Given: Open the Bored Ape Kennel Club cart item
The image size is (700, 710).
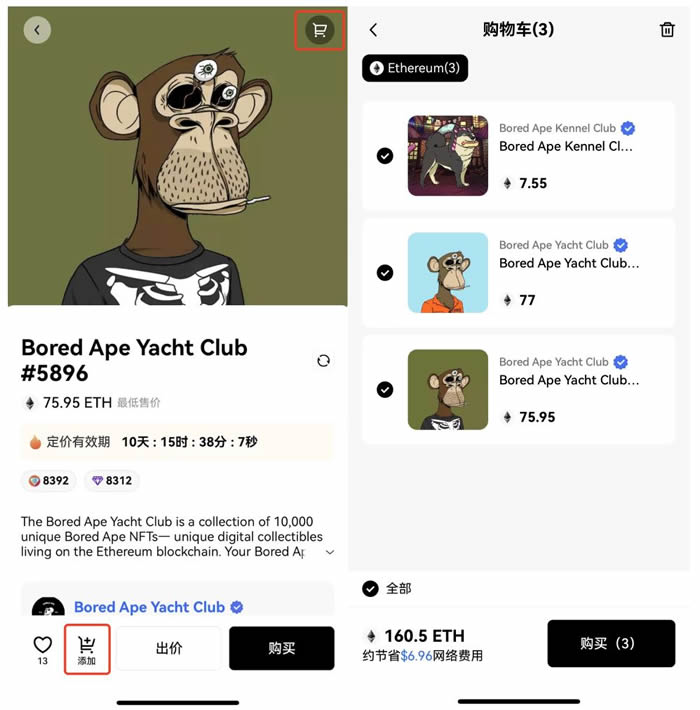Looking at the screenshot, I should 565,146.
